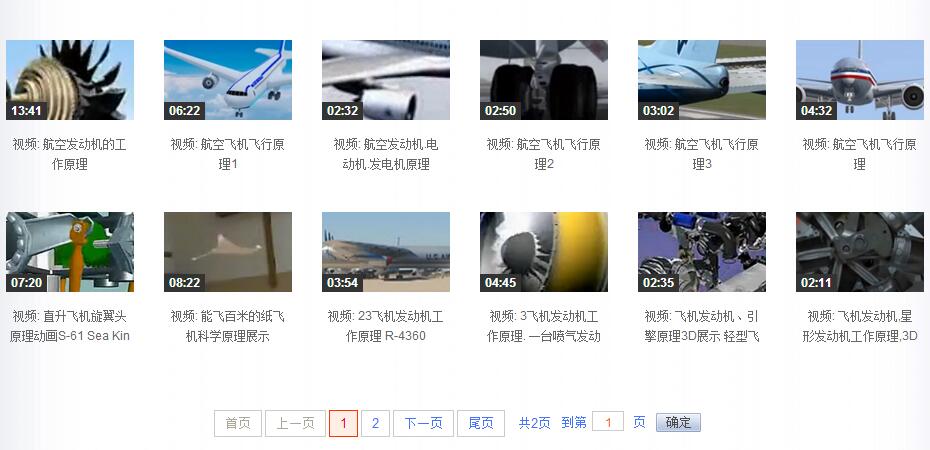Watch video 航空飞机飞行原理2
Screen dimensions: 930x450
(544, 80)
